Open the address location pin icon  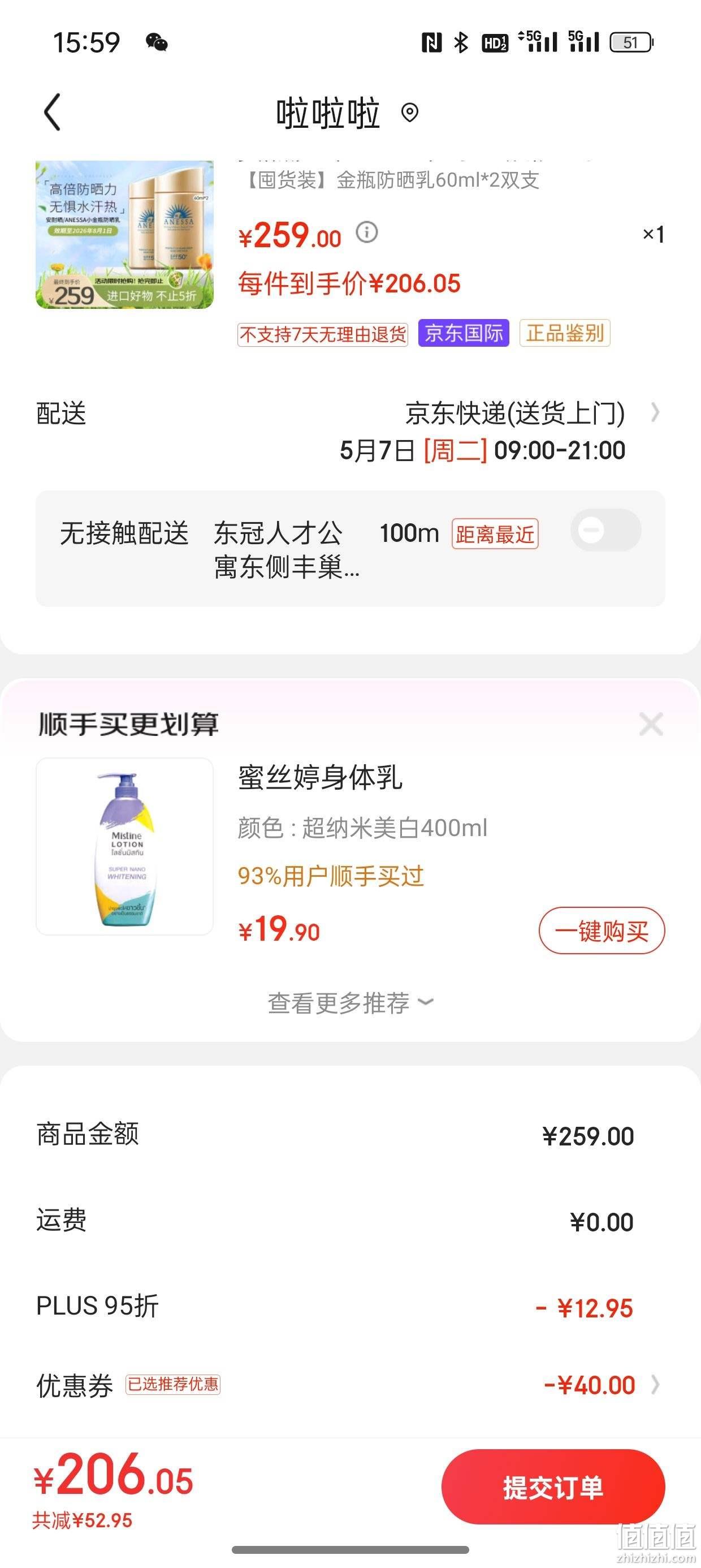[409, 113]
